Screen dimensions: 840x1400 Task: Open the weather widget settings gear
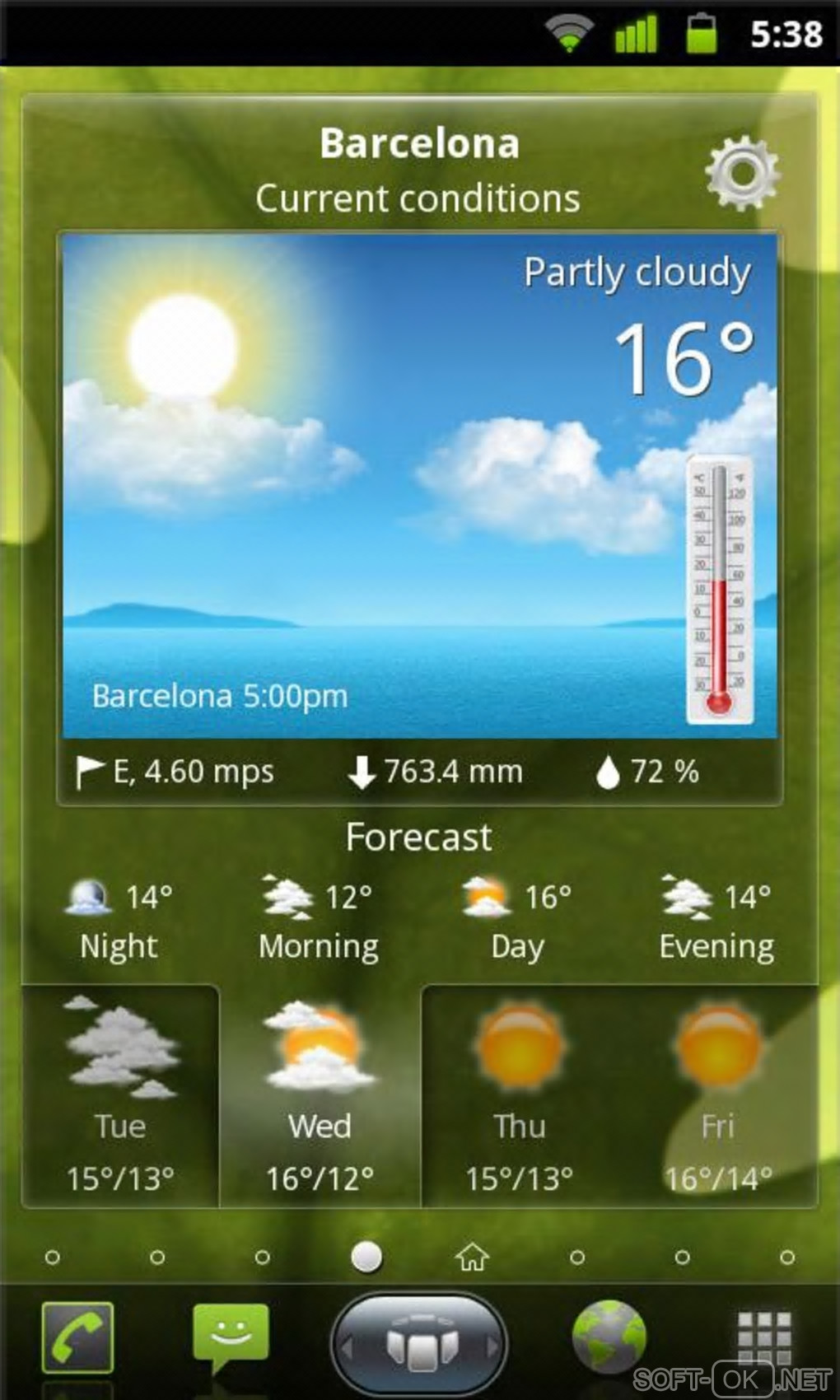(x=741, y=173)
